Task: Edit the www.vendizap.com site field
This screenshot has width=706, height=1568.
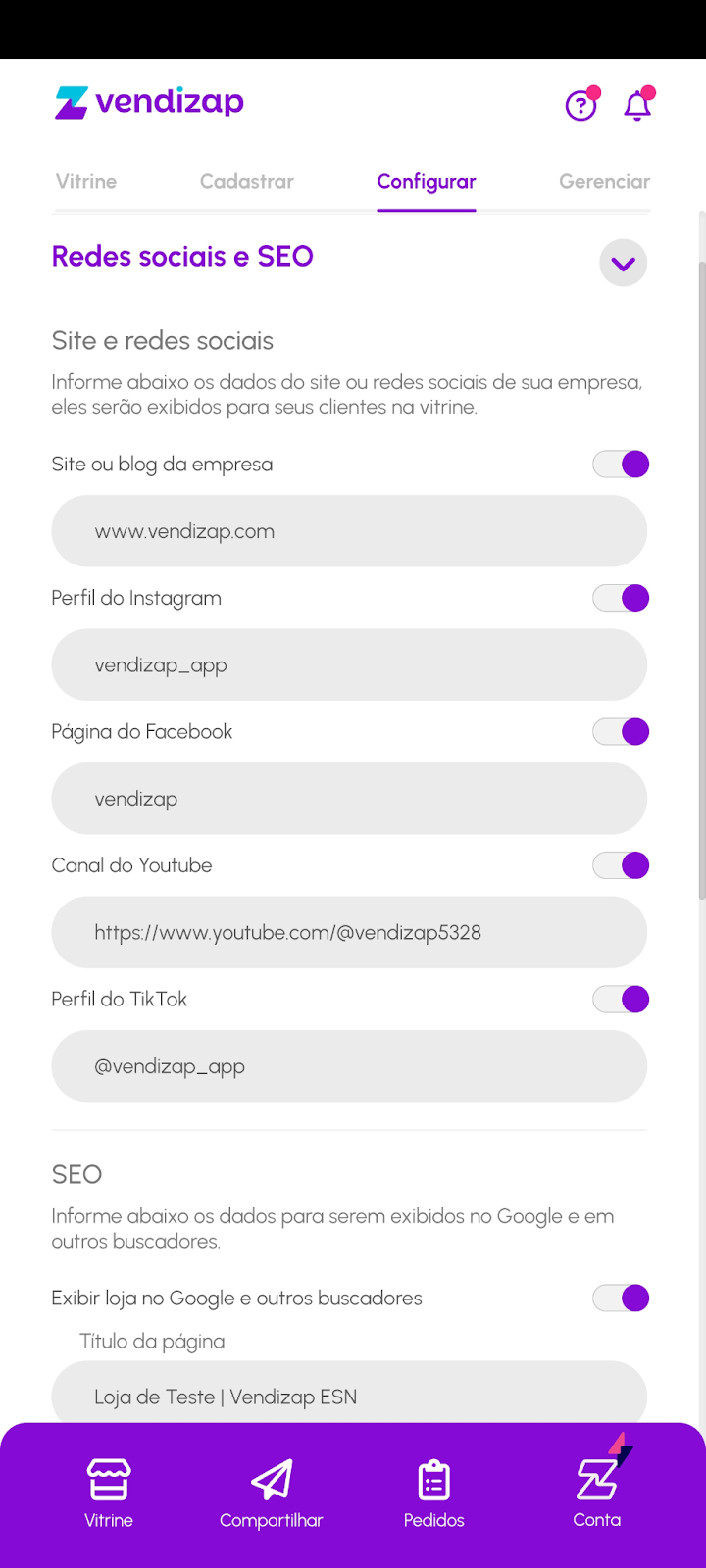Action: [349, 531]
